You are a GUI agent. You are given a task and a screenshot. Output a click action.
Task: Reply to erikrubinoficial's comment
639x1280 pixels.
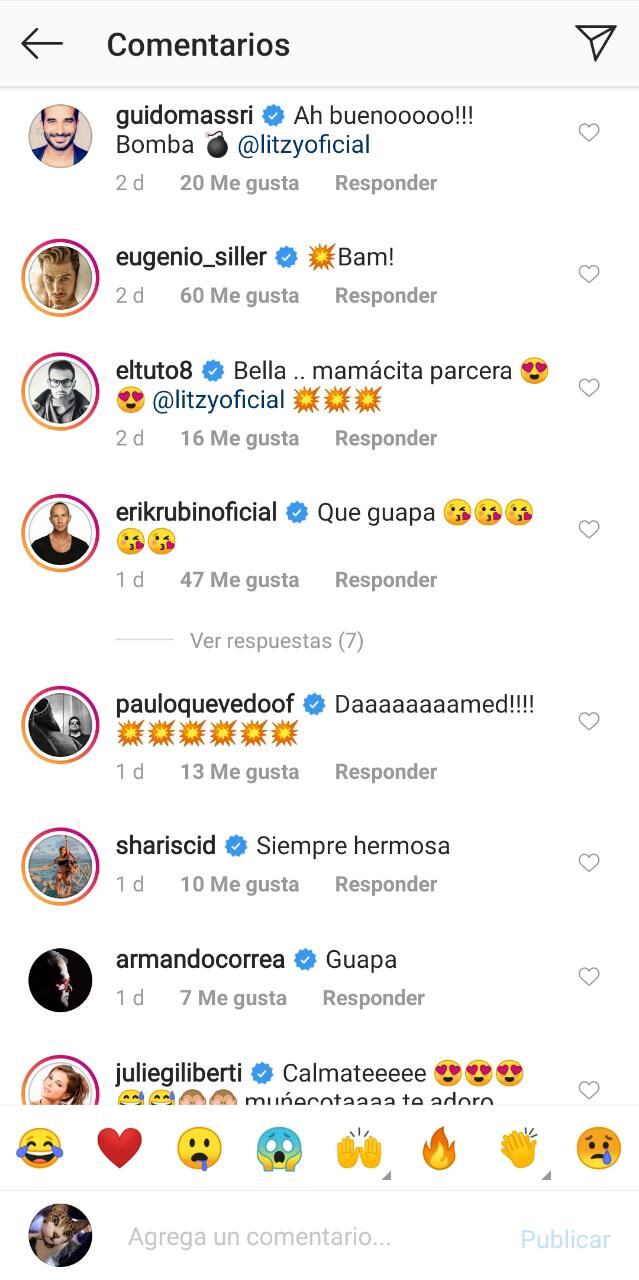click(385, 580)
